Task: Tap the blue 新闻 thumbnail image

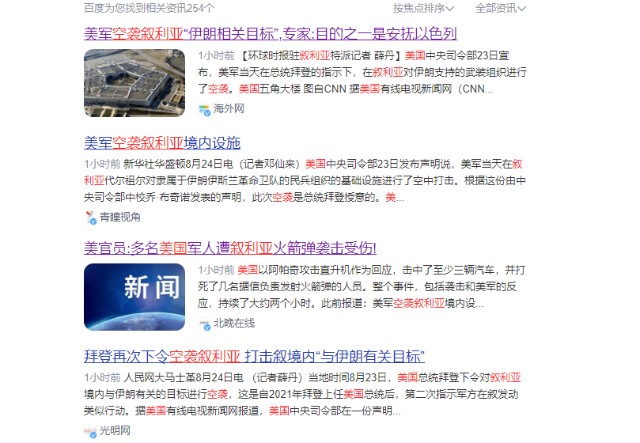Action: tap(134, 290)
